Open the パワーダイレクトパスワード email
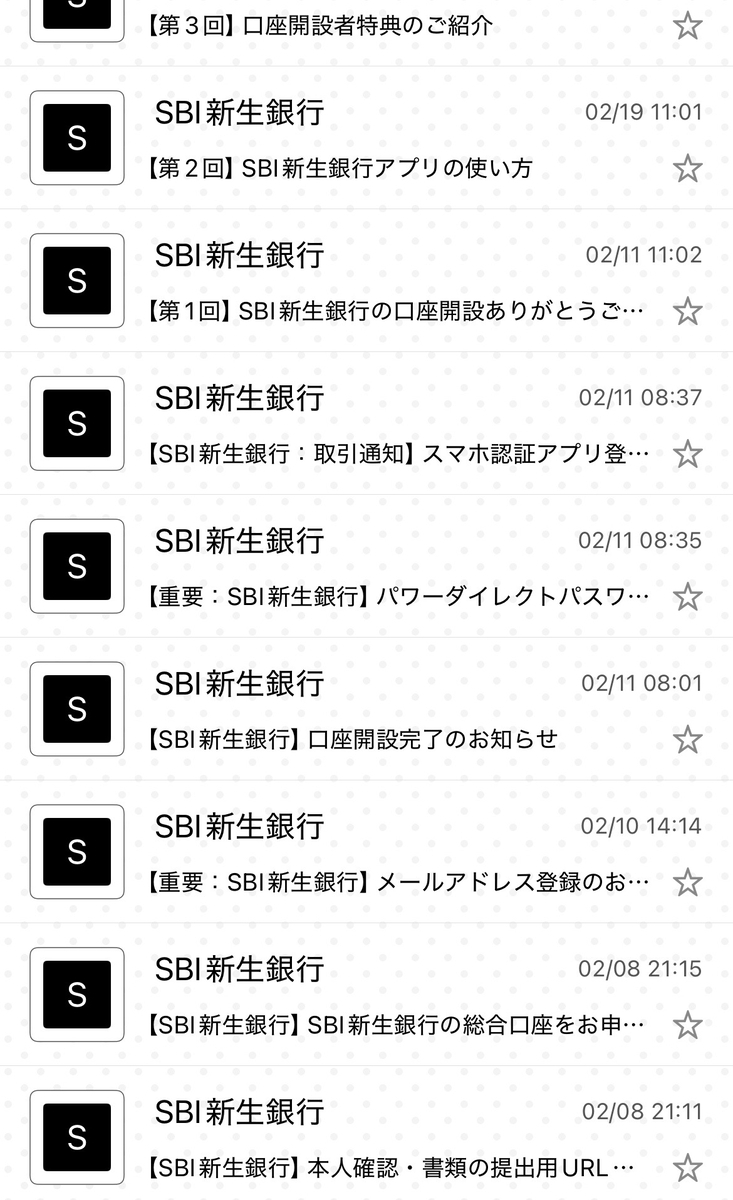Viewport: 733px width, 1200px height. (366, 567)
